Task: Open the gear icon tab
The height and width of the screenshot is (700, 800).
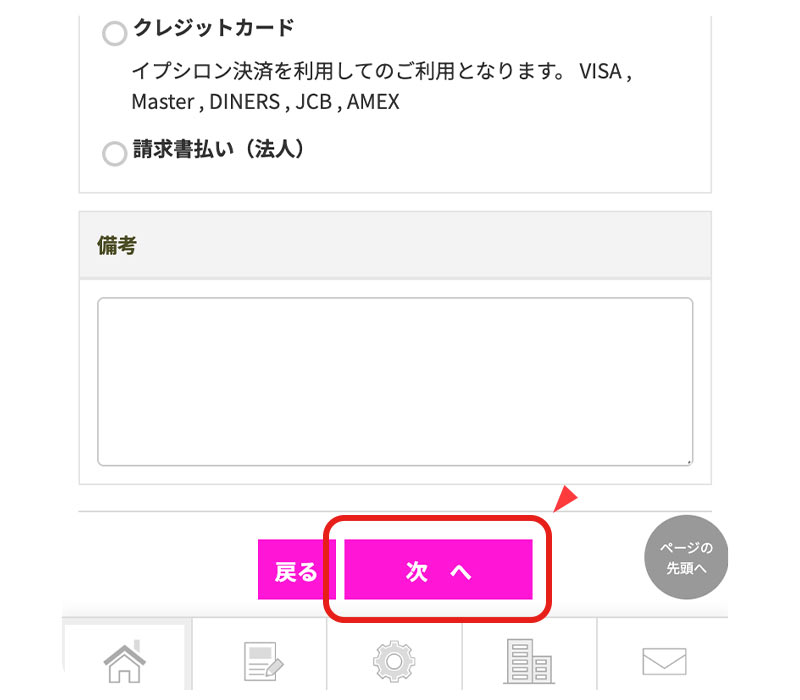Action: pyautogui.click(x=394, y=661)
